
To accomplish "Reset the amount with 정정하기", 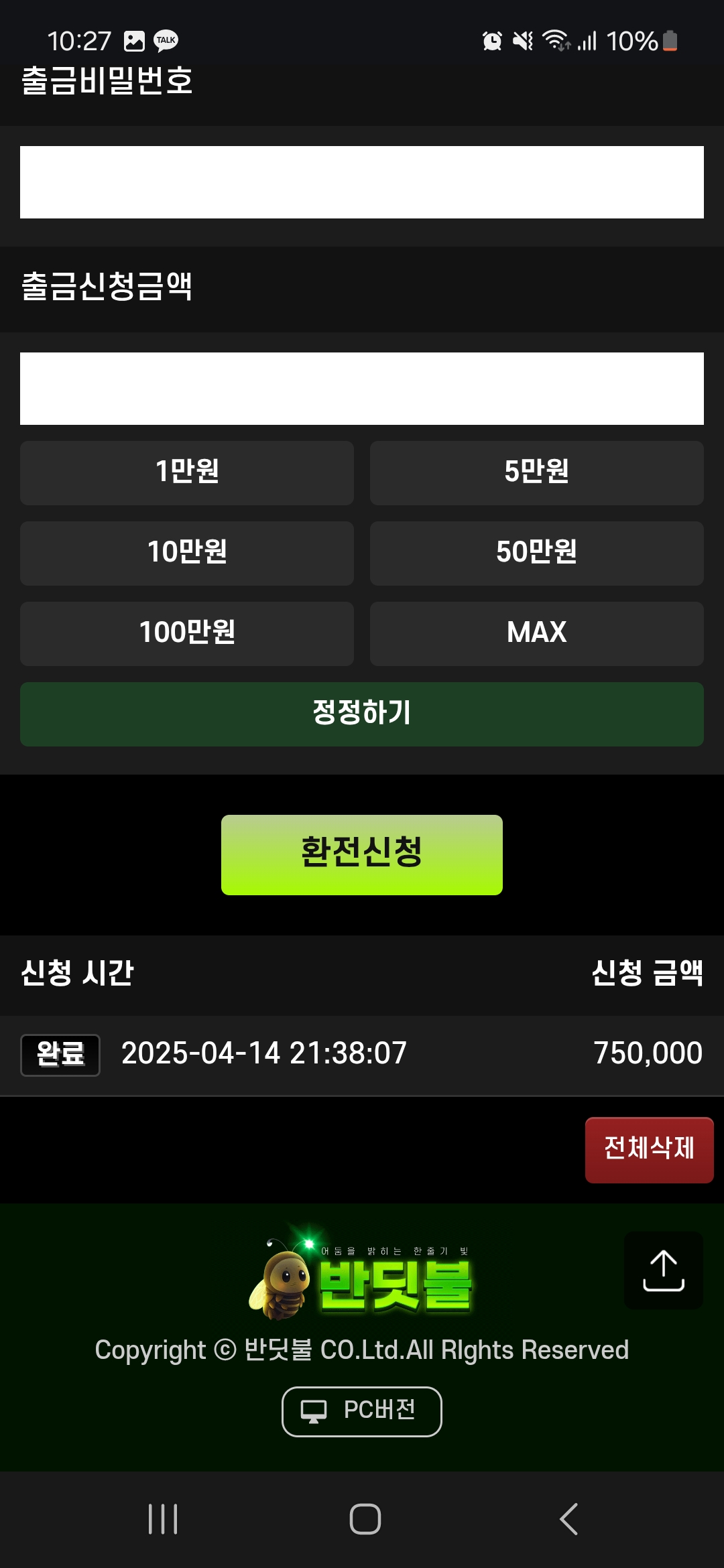I will pos(362,714).
